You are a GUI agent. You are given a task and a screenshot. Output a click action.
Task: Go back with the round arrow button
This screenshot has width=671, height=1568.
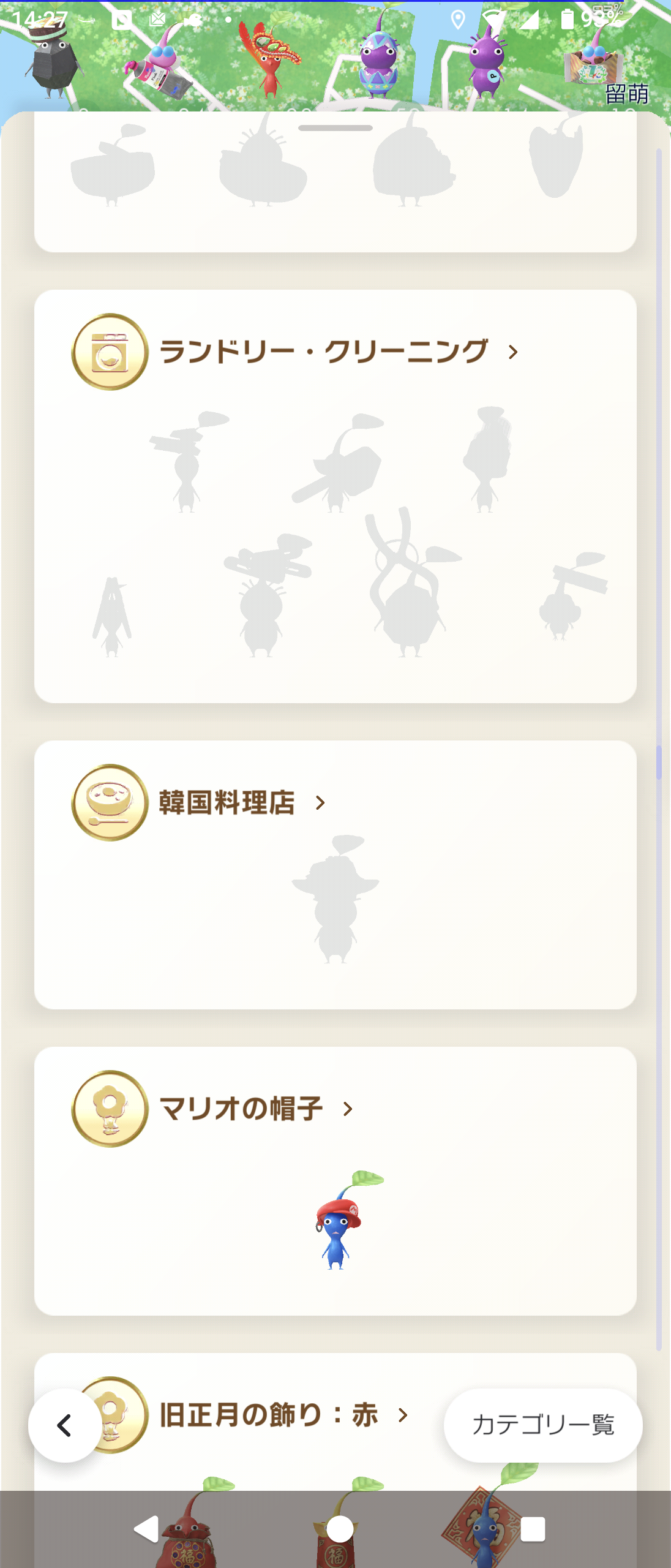pos(65,1425)
